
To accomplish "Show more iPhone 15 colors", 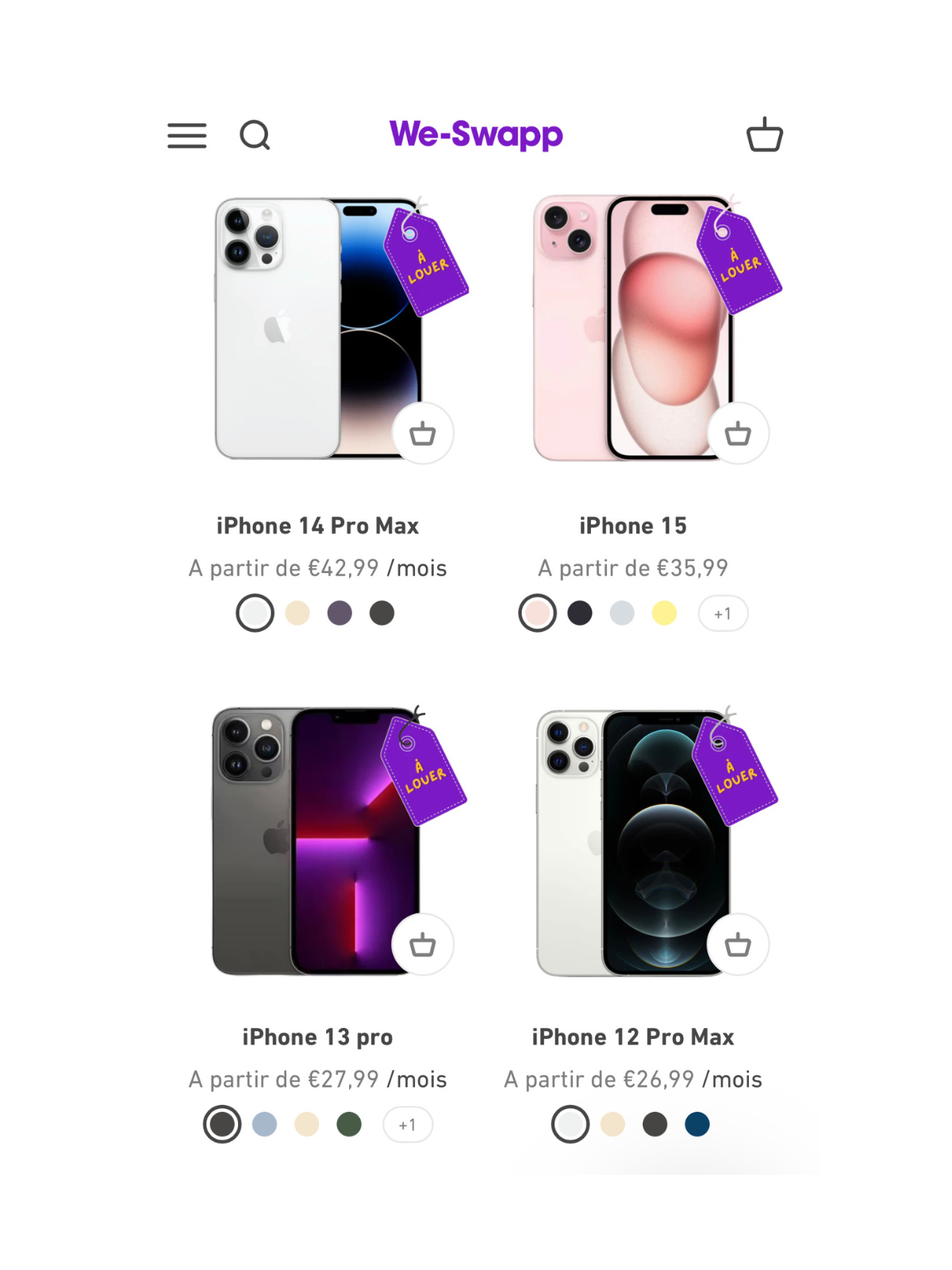I will click(x=722, y=614).
